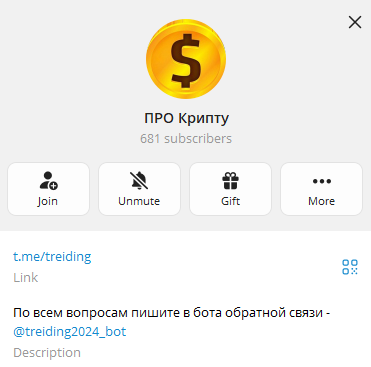Viewport: 371px width, 367px height.
Task: Join the ПРО Крипту channel
Action: pyautogui.click(x=48, y=189)
